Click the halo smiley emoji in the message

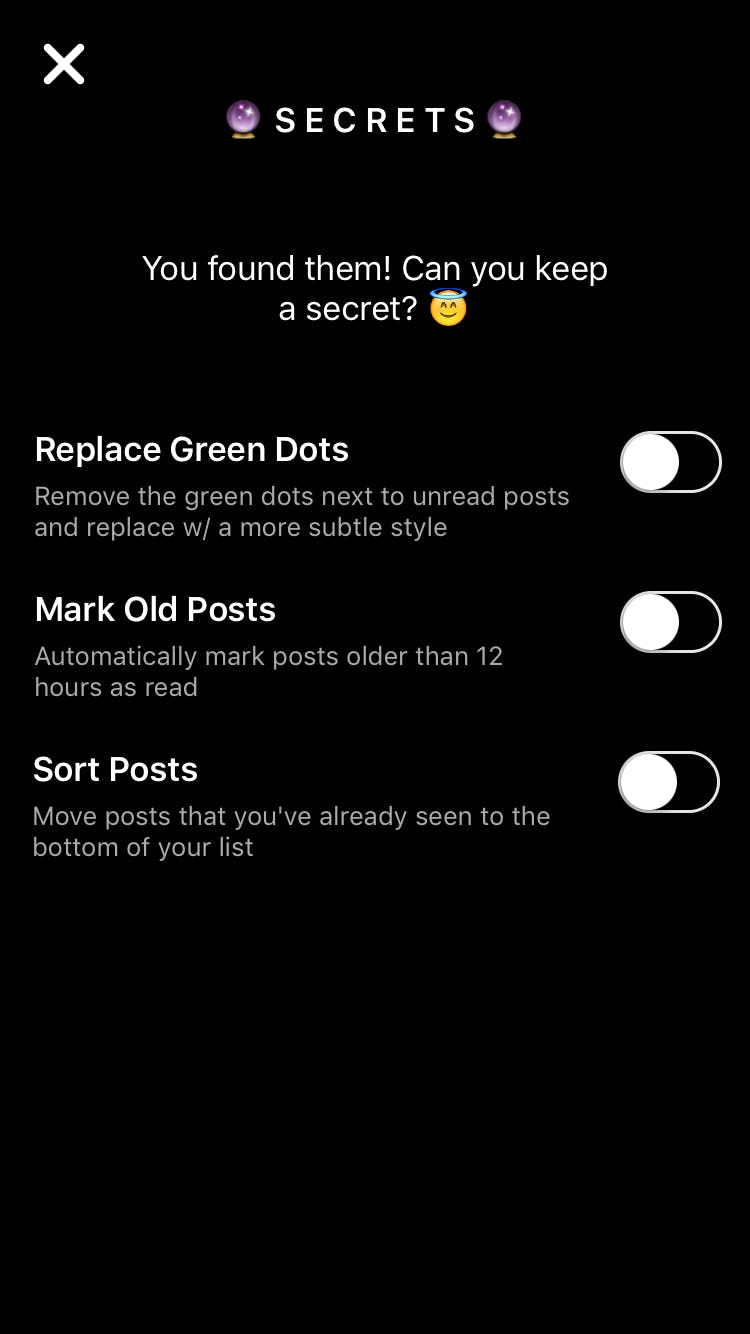[x=445, y=308]
